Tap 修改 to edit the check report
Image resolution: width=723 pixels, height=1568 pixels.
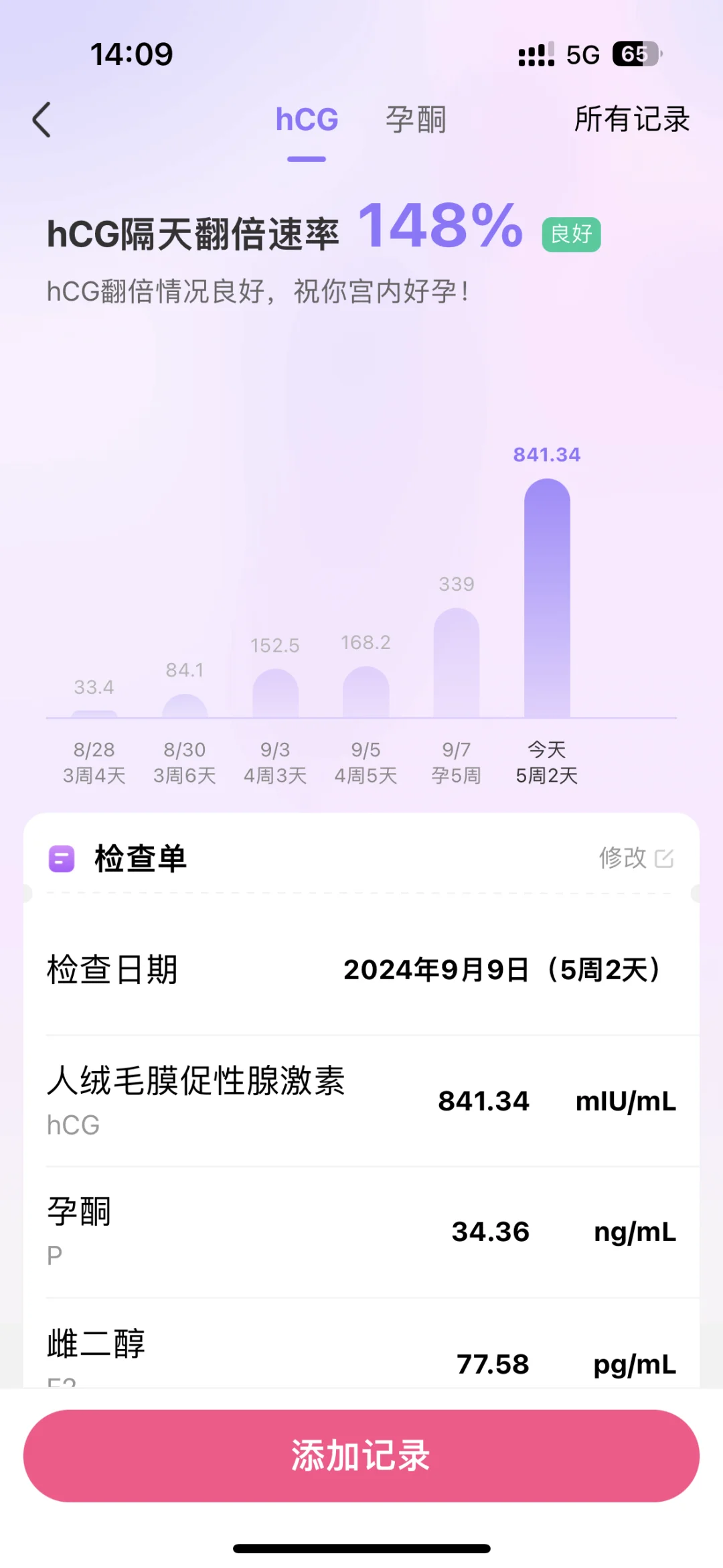point(624,857)
